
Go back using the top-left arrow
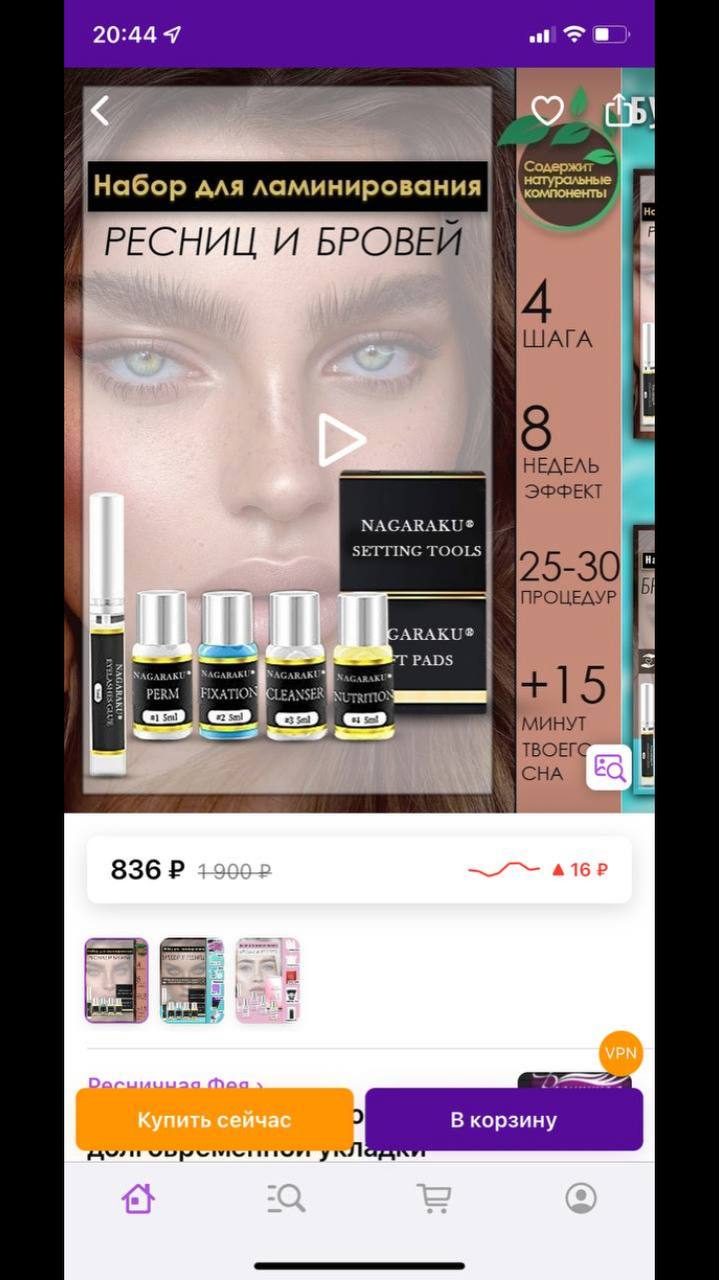click(x=100, y=111)
